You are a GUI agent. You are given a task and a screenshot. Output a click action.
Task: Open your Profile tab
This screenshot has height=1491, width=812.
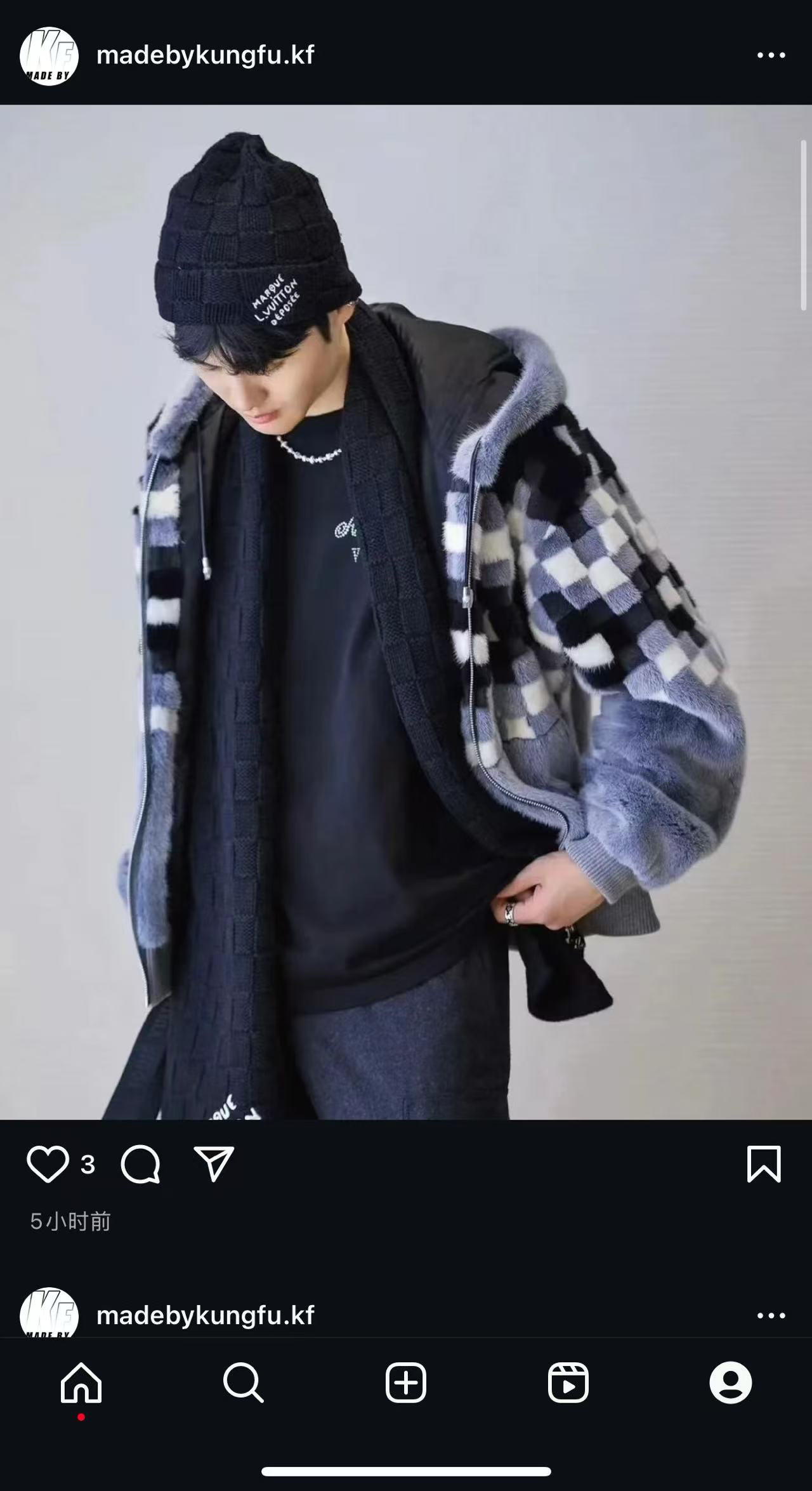click(730, 1383)
